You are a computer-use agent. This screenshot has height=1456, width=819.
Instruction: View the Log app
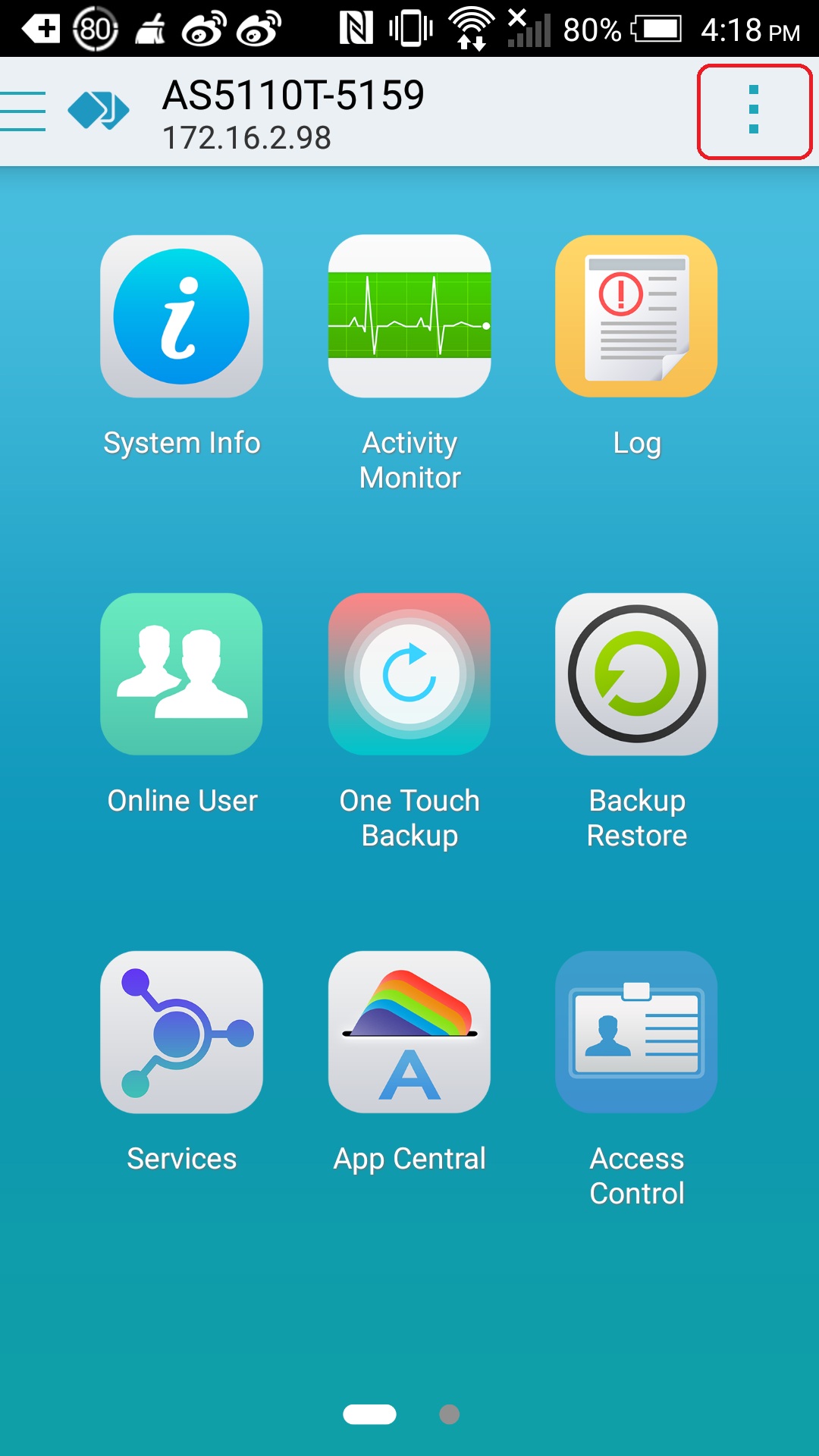pos(637,317)
